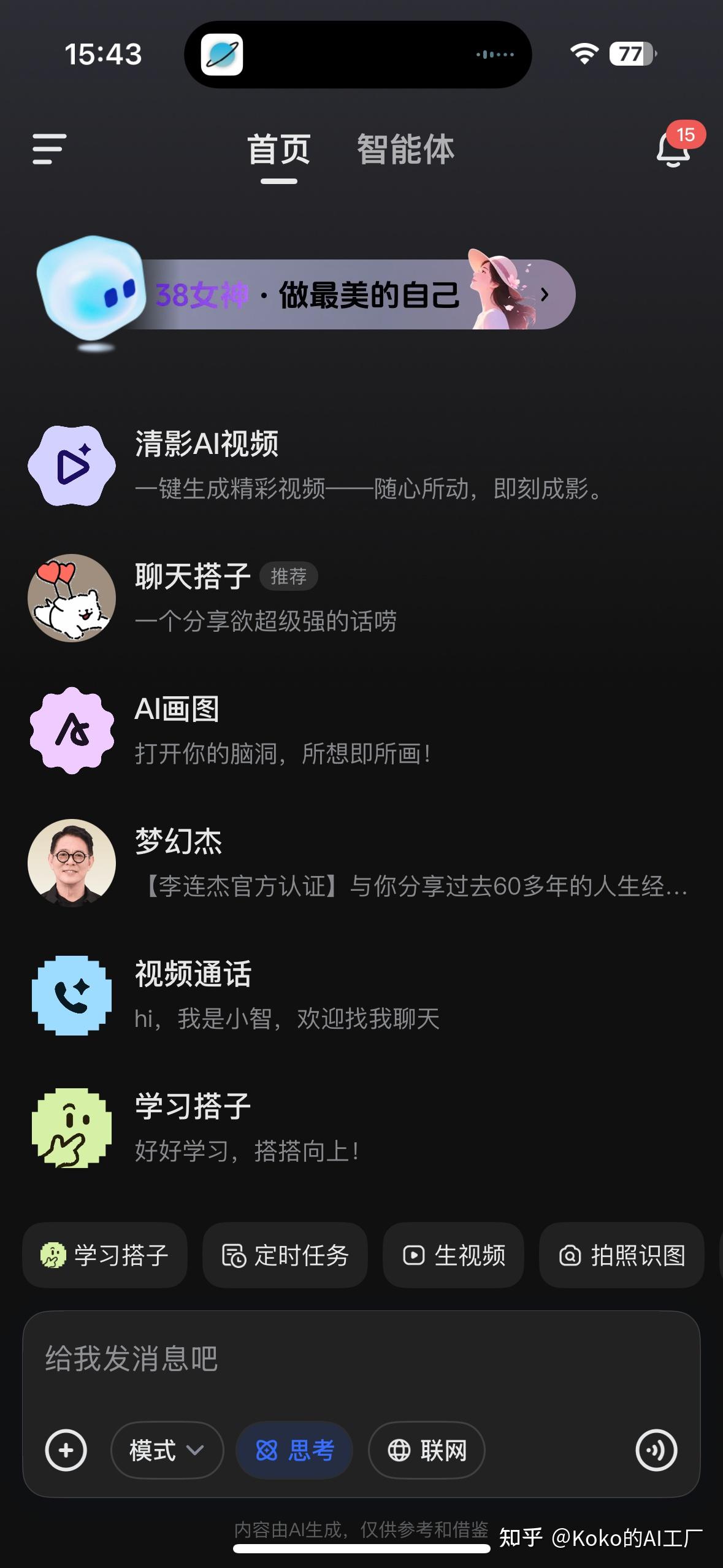The height and width of the screenshot is (1568, 723).
Task: Choose the 生视频 chip
Action: point(453,1255)
